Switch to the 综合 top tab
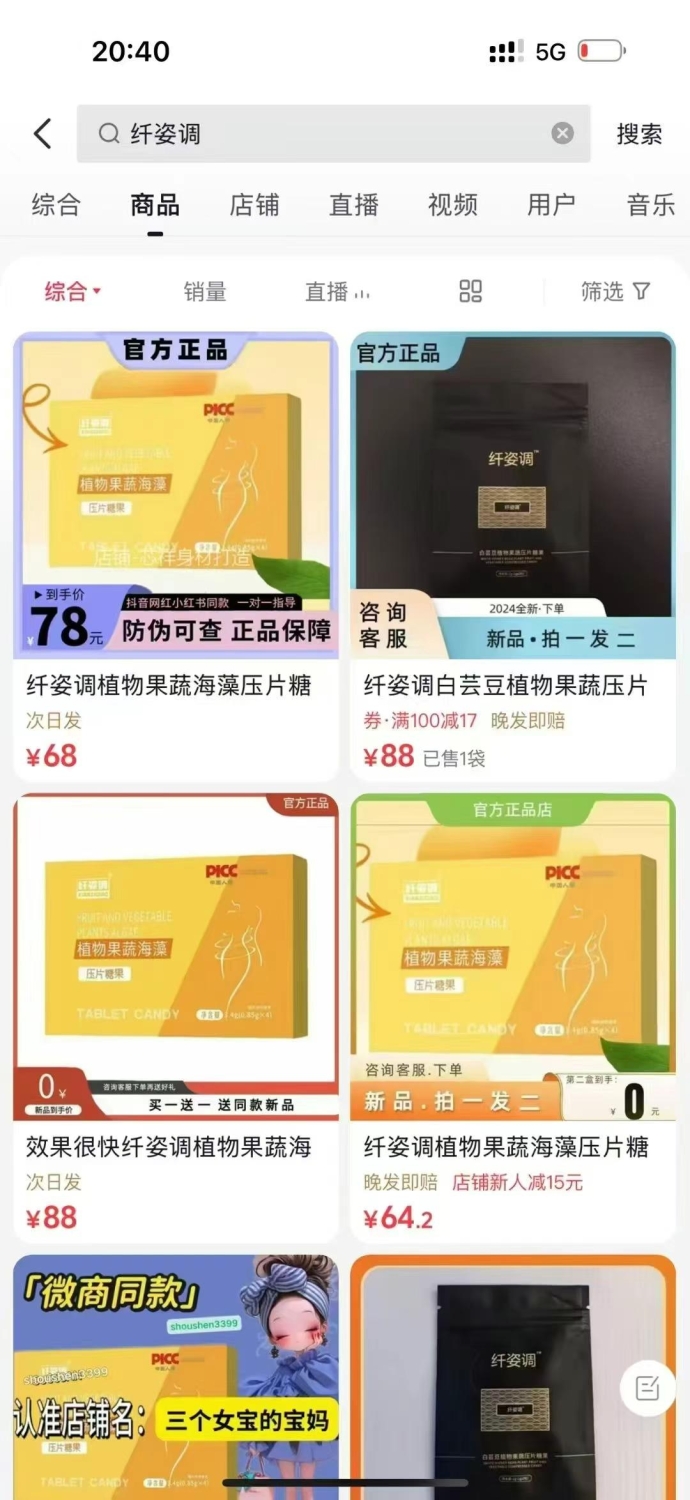 (56, 205)
